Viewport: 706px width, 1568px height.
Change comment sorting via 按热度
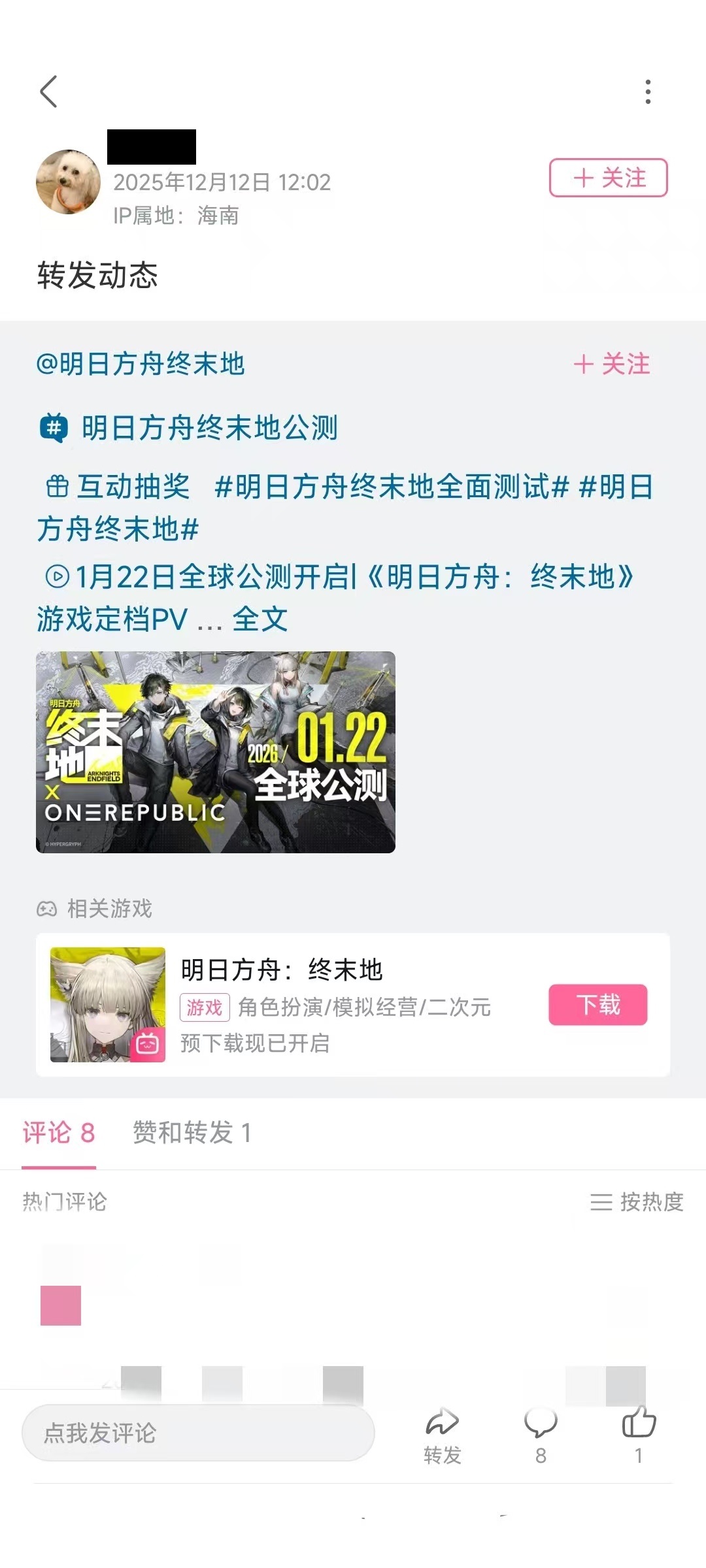(x=637, y=1201)
